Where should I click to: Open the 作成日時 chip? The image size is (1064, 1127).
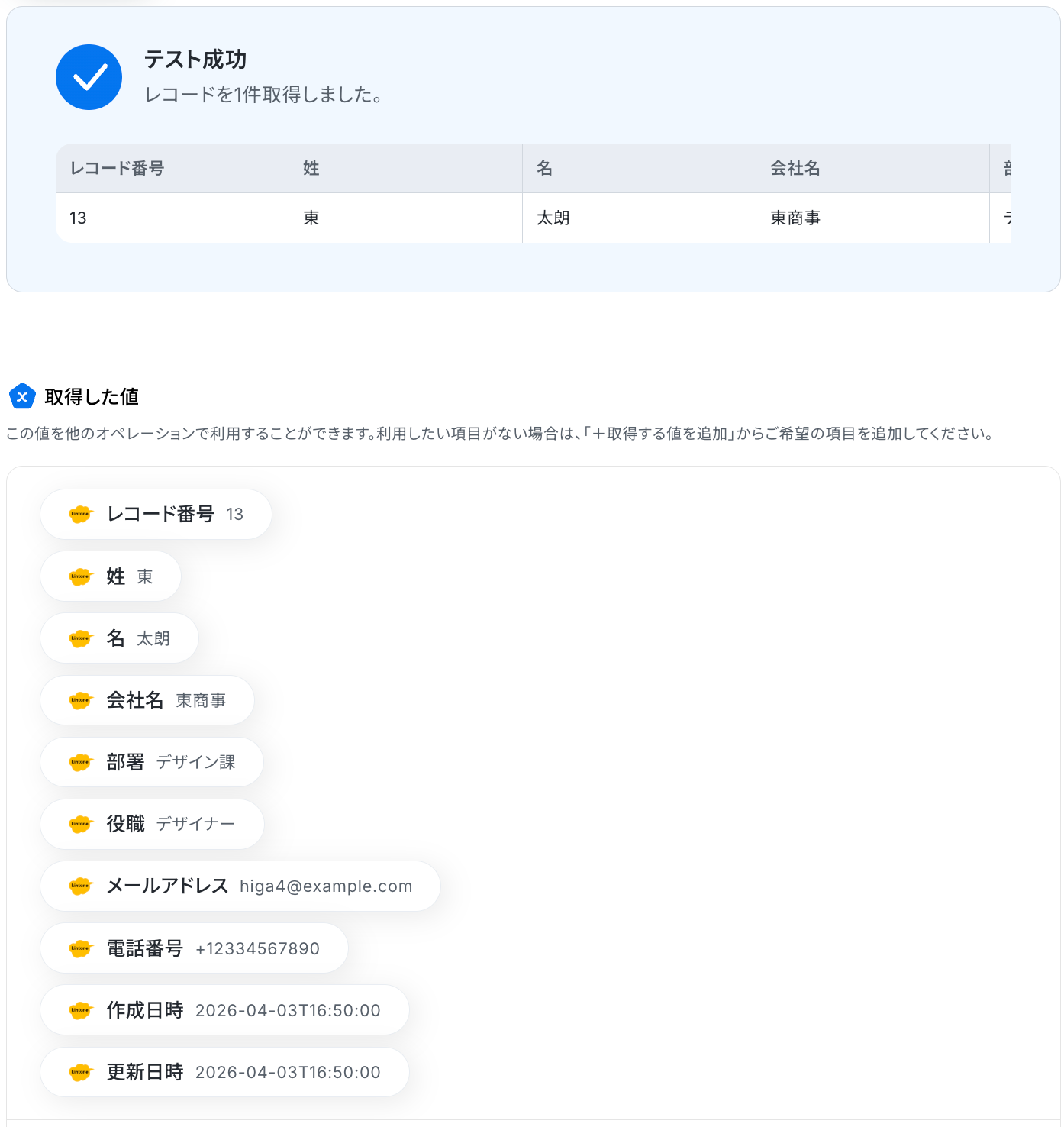[x=224, y=1010]
